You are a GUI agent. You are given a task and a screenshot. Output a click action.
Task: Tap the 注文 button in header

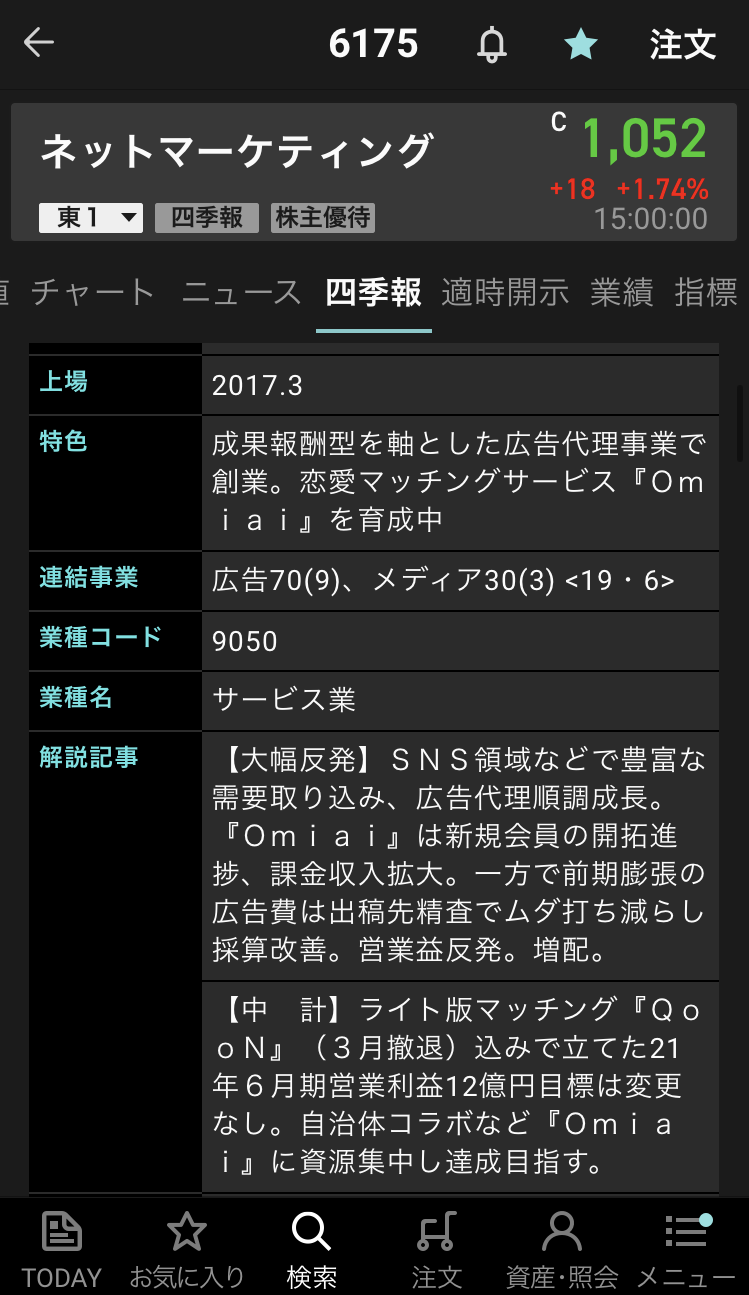(683, 44)
